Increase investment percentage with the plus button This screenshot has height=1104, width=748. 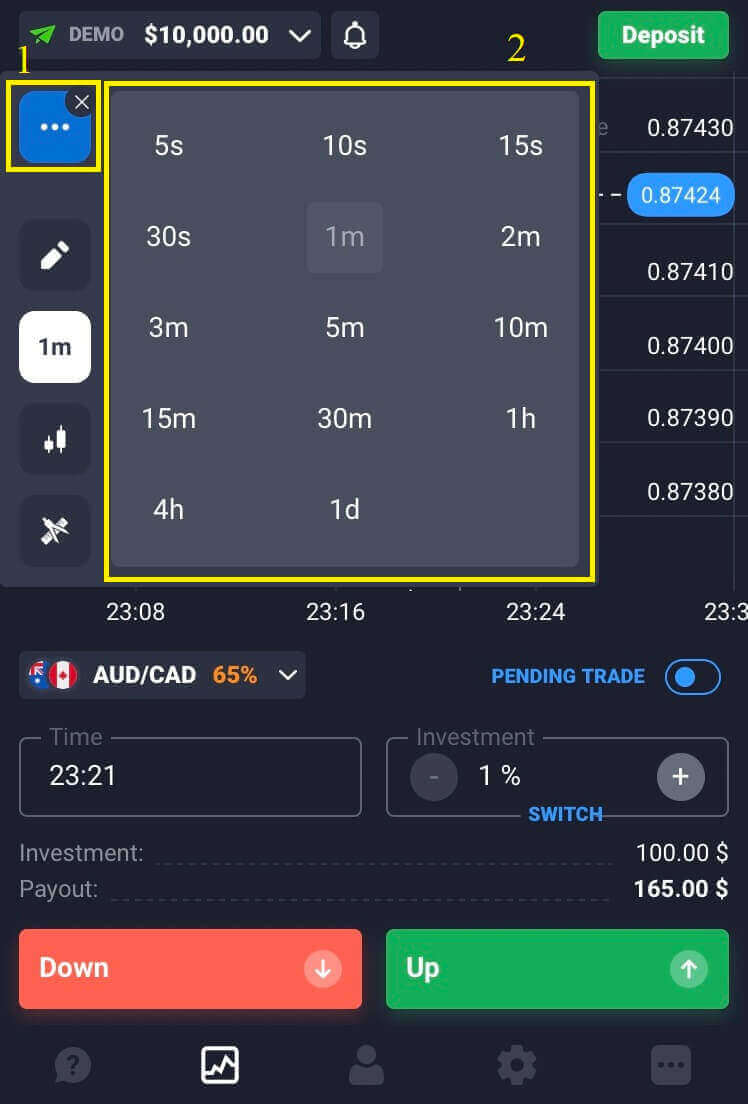681,777
